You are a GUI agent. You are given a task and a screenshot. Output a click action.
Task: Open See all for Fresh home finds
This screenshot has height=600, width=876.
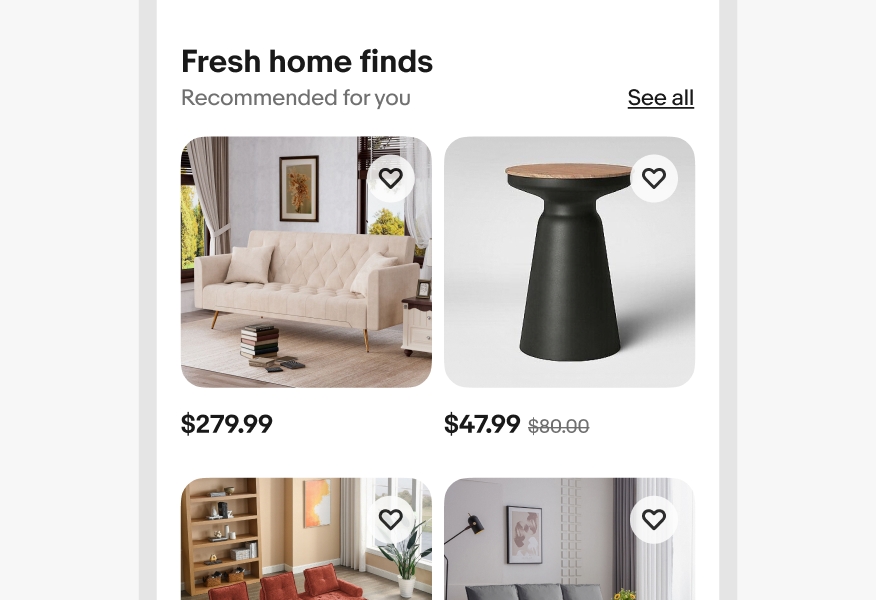click(660, 98)
